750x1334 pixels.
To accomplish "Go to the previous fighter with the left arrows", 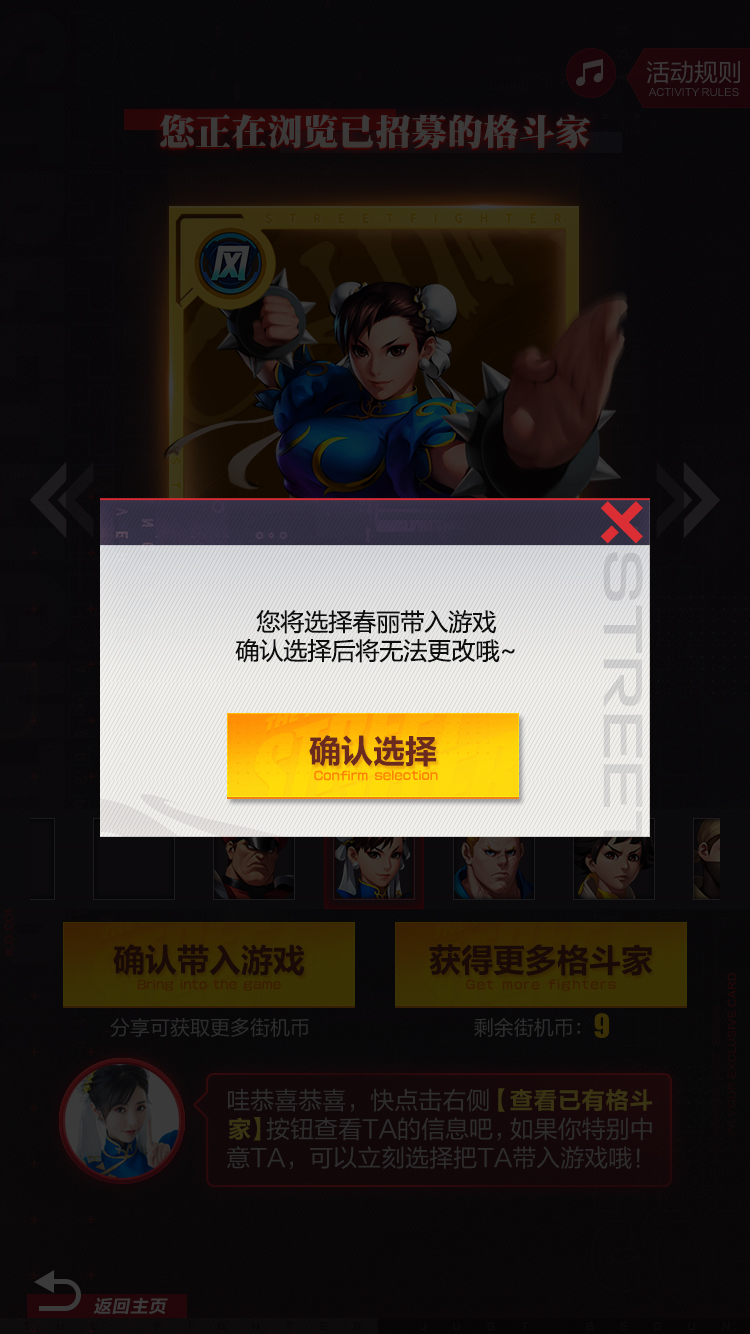I will click(x=62, y=499).
